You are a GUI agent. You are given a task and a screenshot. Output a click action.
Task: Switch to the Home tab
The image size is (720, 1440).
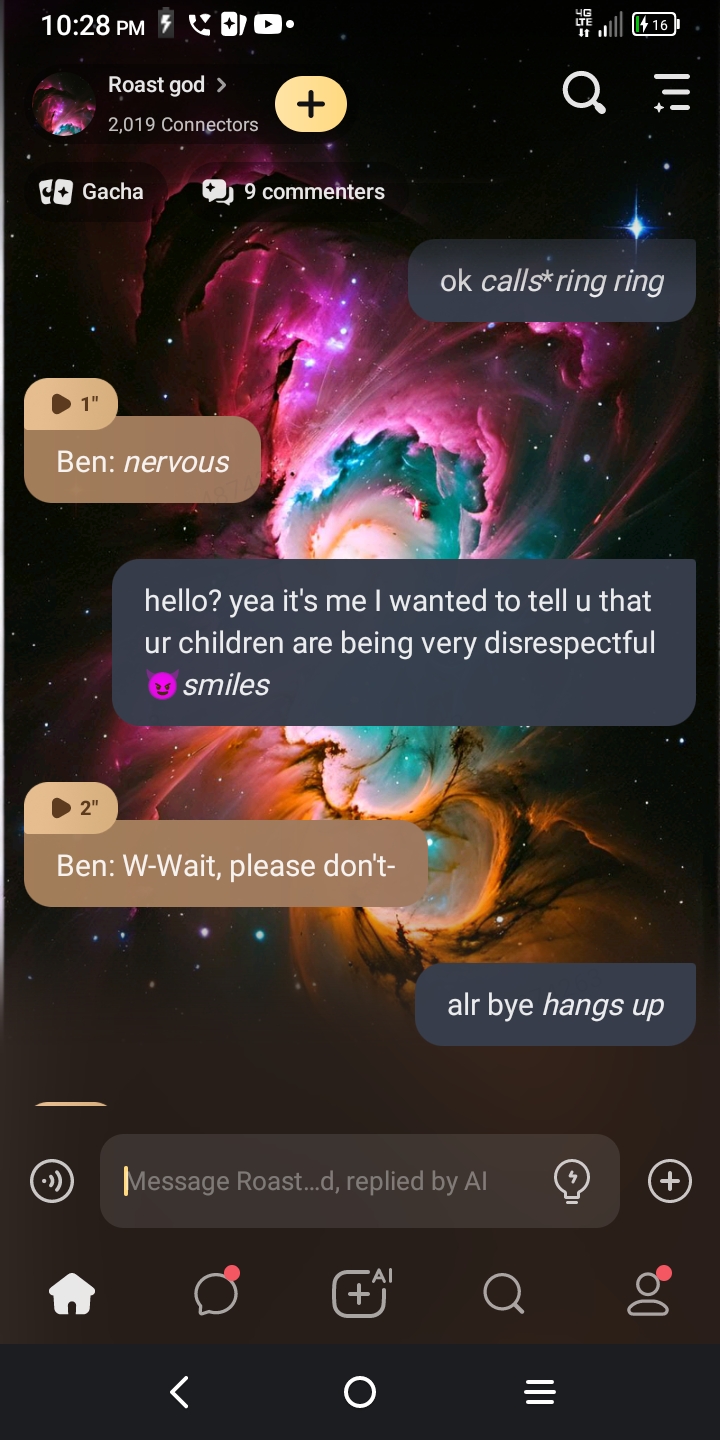pos(72,1294)
